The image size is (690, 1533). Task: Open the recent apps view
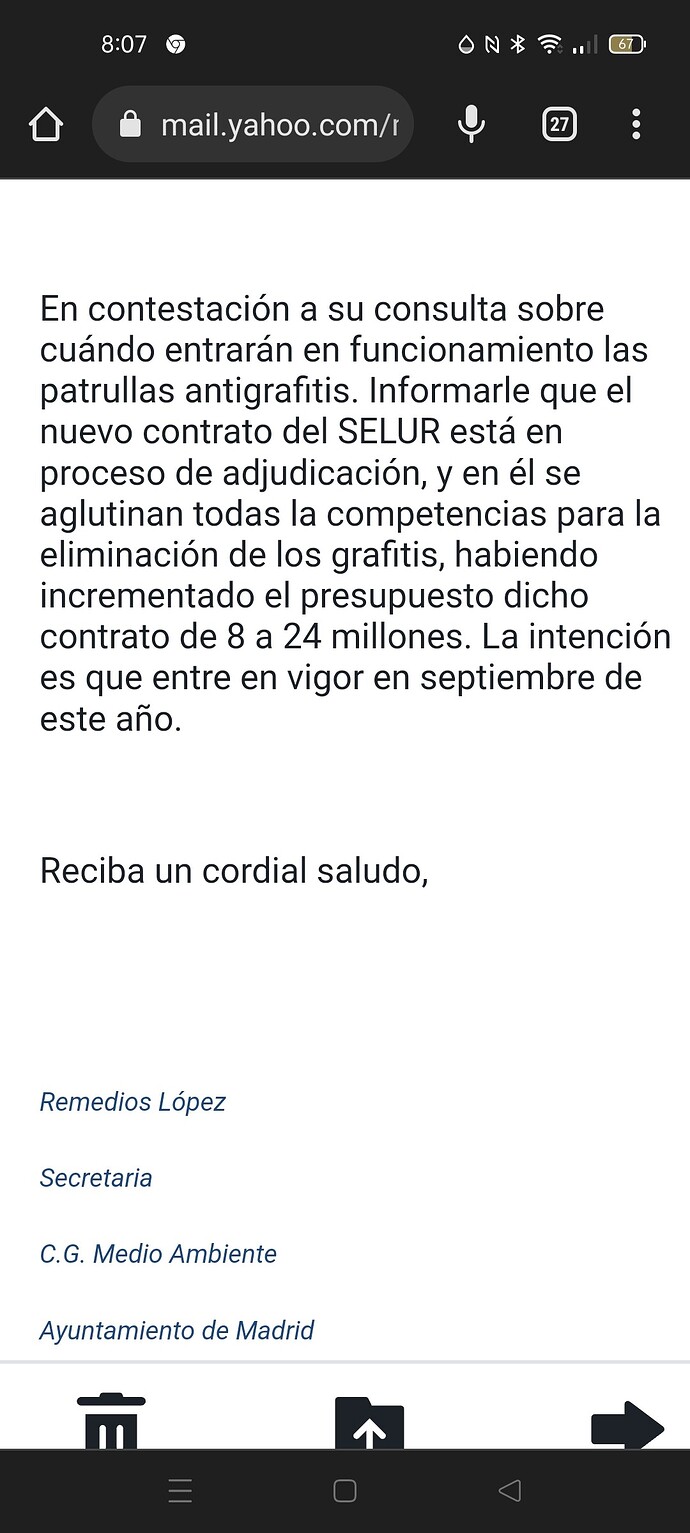click(x=181, y=1492)
